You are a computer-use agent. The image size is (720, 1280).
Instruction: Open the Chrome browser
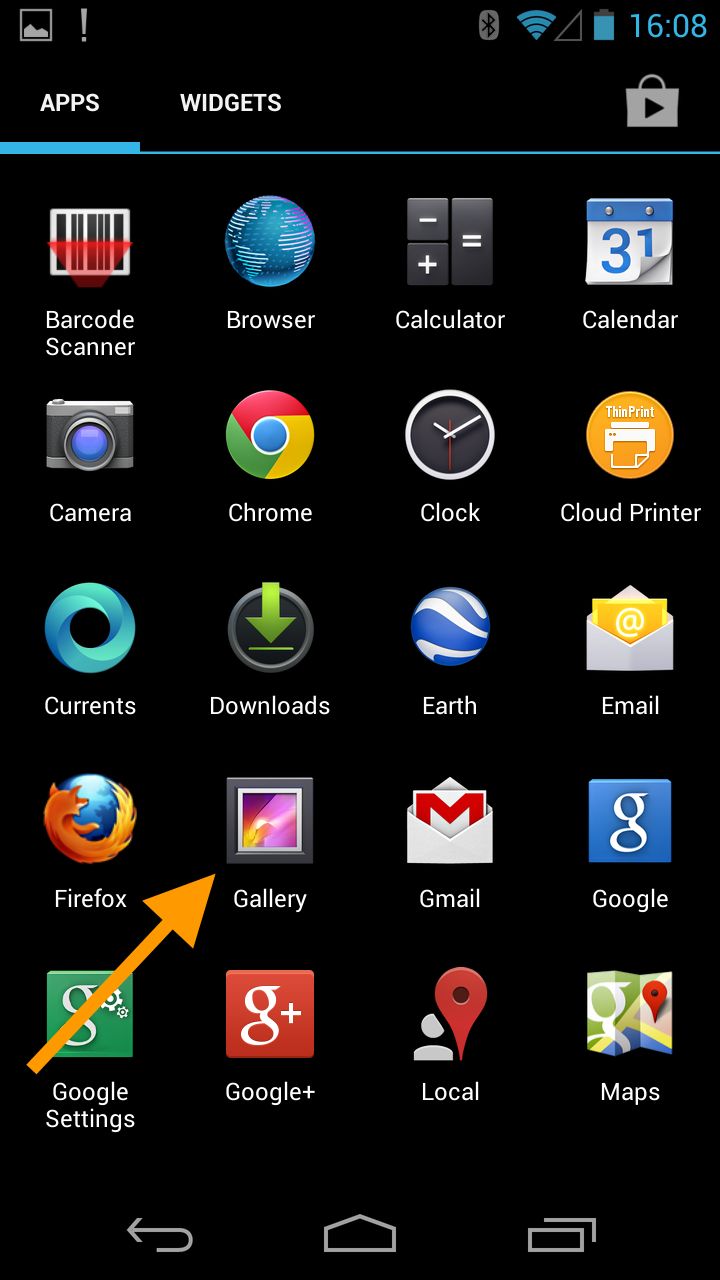[270, 434]
